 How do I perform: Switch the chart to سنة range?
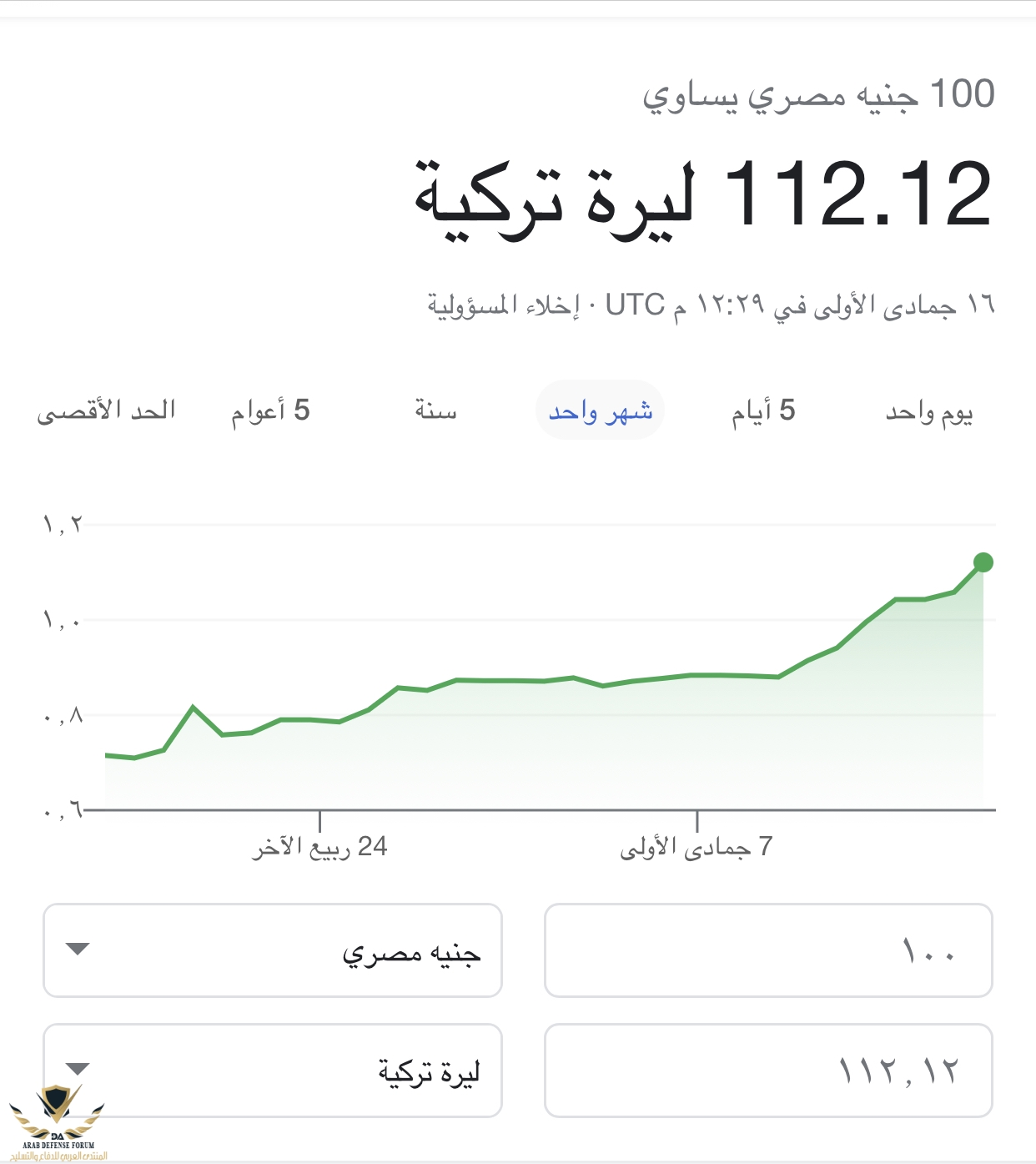(x=435, y=411)
